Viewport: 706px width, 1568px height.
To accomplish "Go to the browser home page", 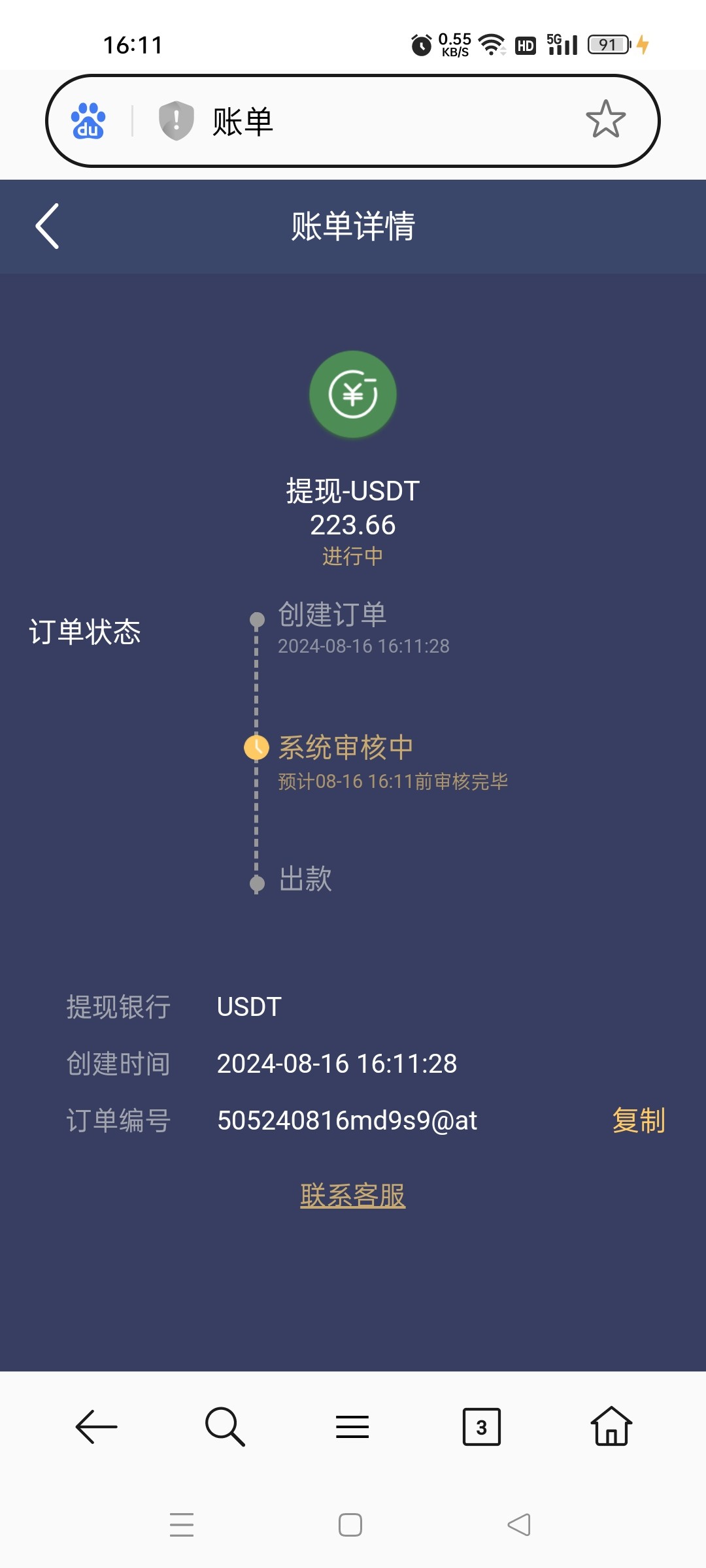I will coord(611,1426).
